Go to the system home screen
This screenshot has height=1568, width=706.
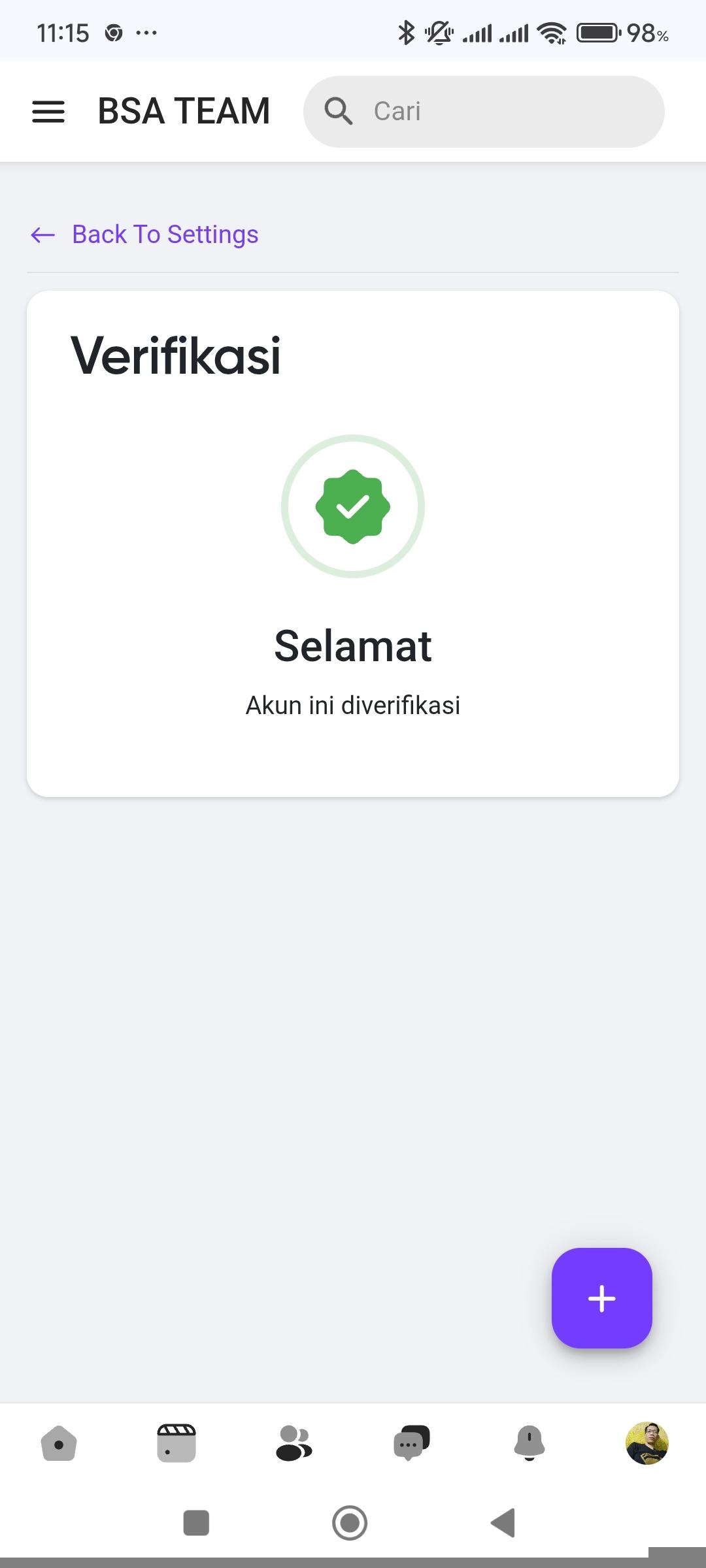tap(350, 1523)
